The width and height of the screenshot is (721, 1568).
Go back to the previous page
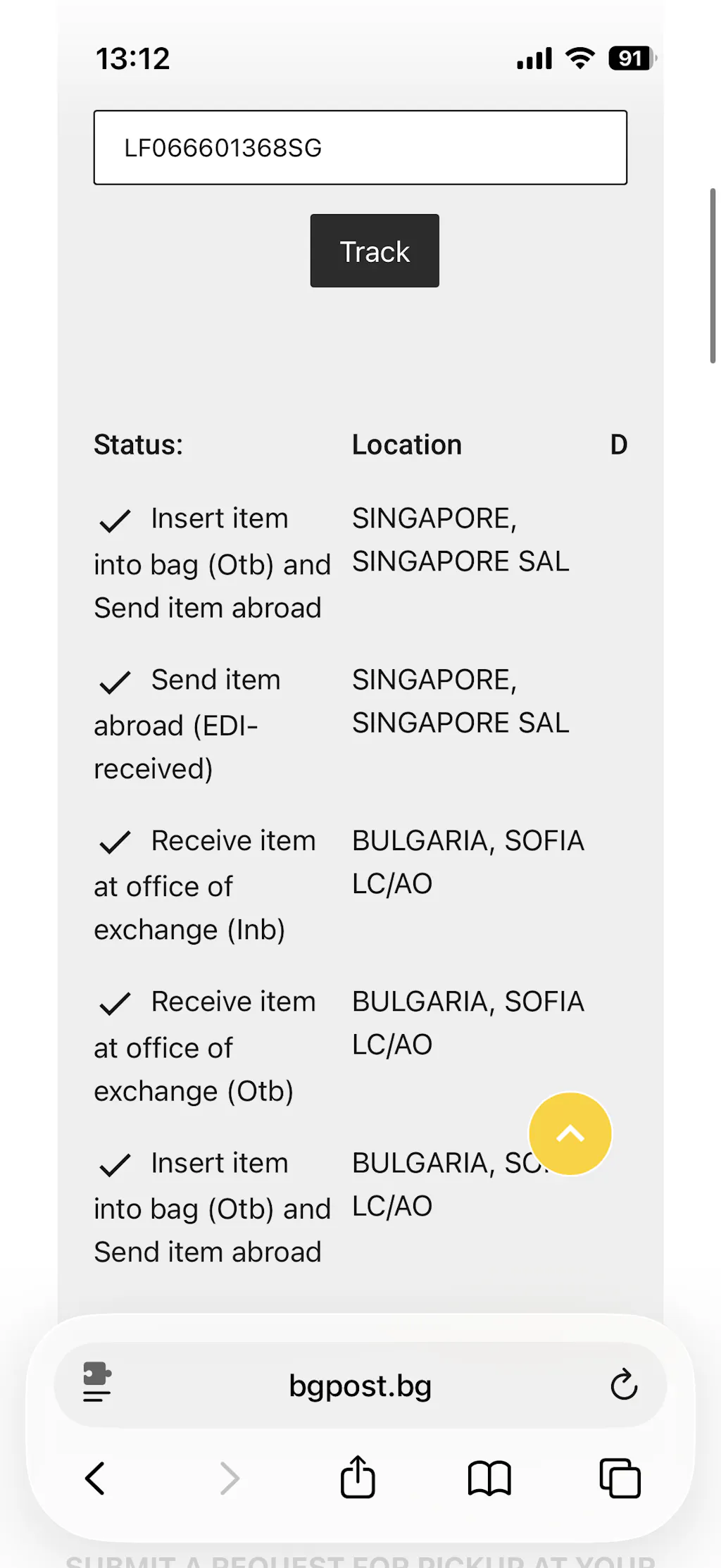[x=95, y=1478]
